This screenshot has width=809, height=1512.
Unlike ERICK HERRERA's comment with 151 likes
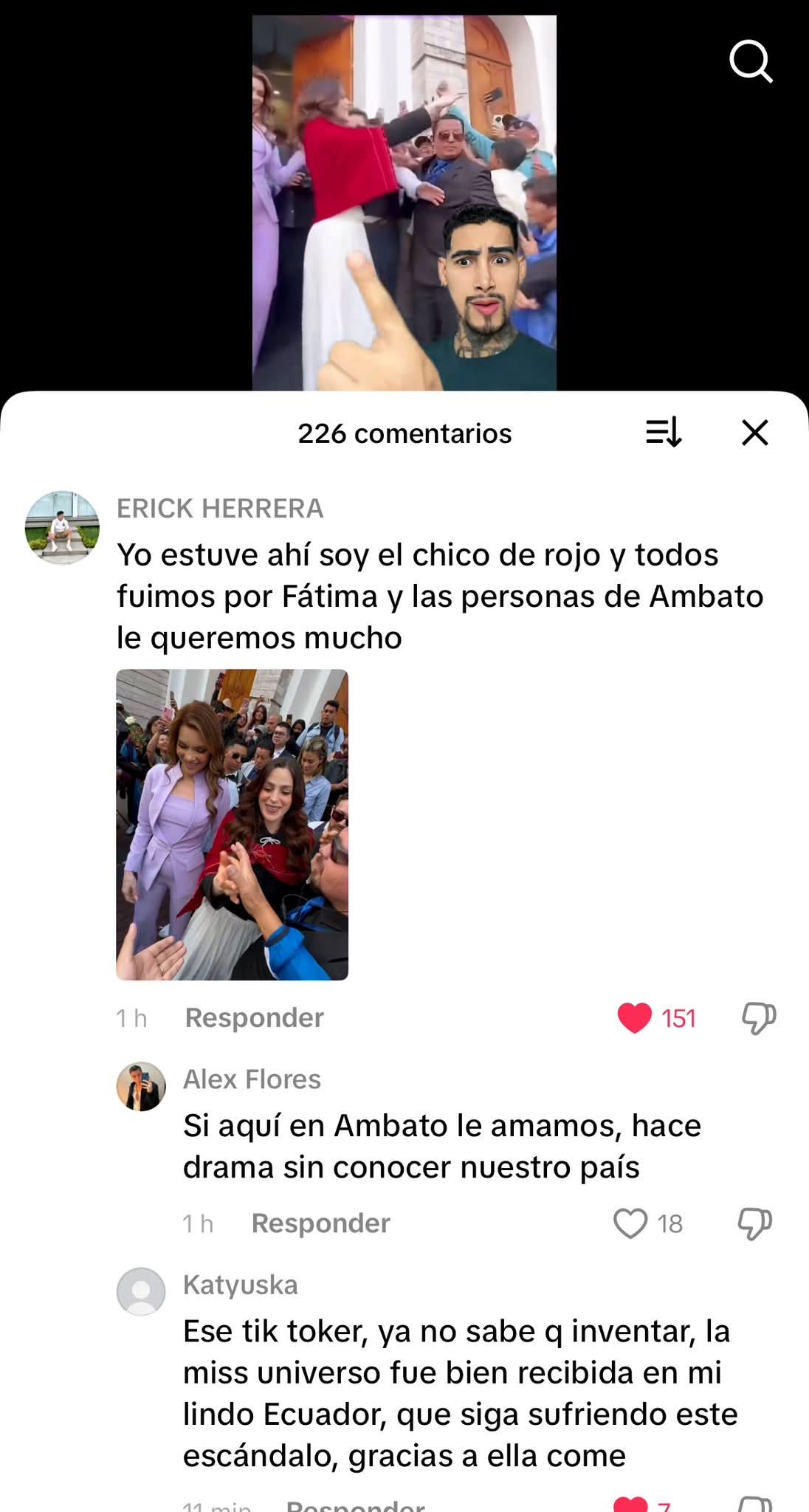[635, 1018]
